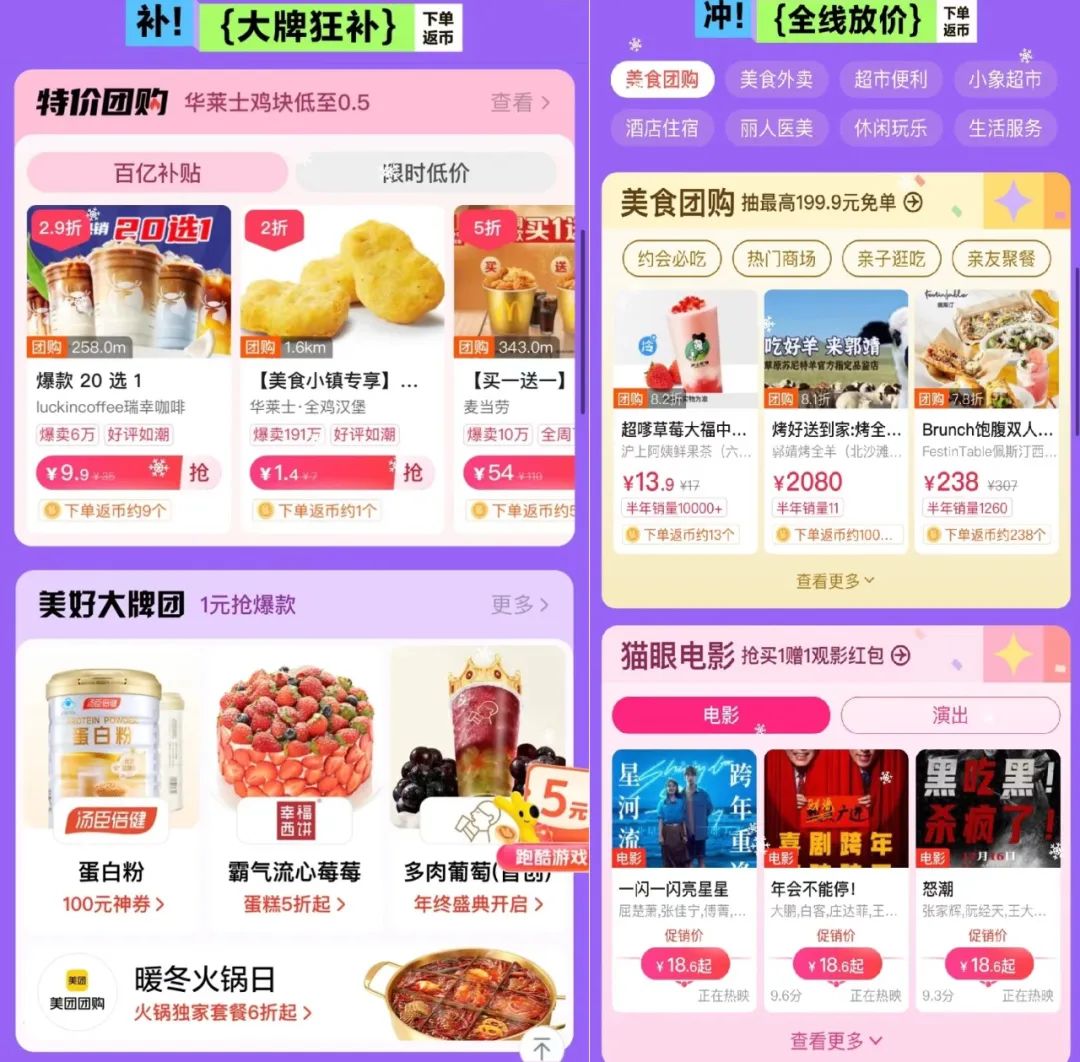Open 查看 link in 特价团购
The width and height of the screenshot is (1080, 1062).
click(x=520, y=102)
